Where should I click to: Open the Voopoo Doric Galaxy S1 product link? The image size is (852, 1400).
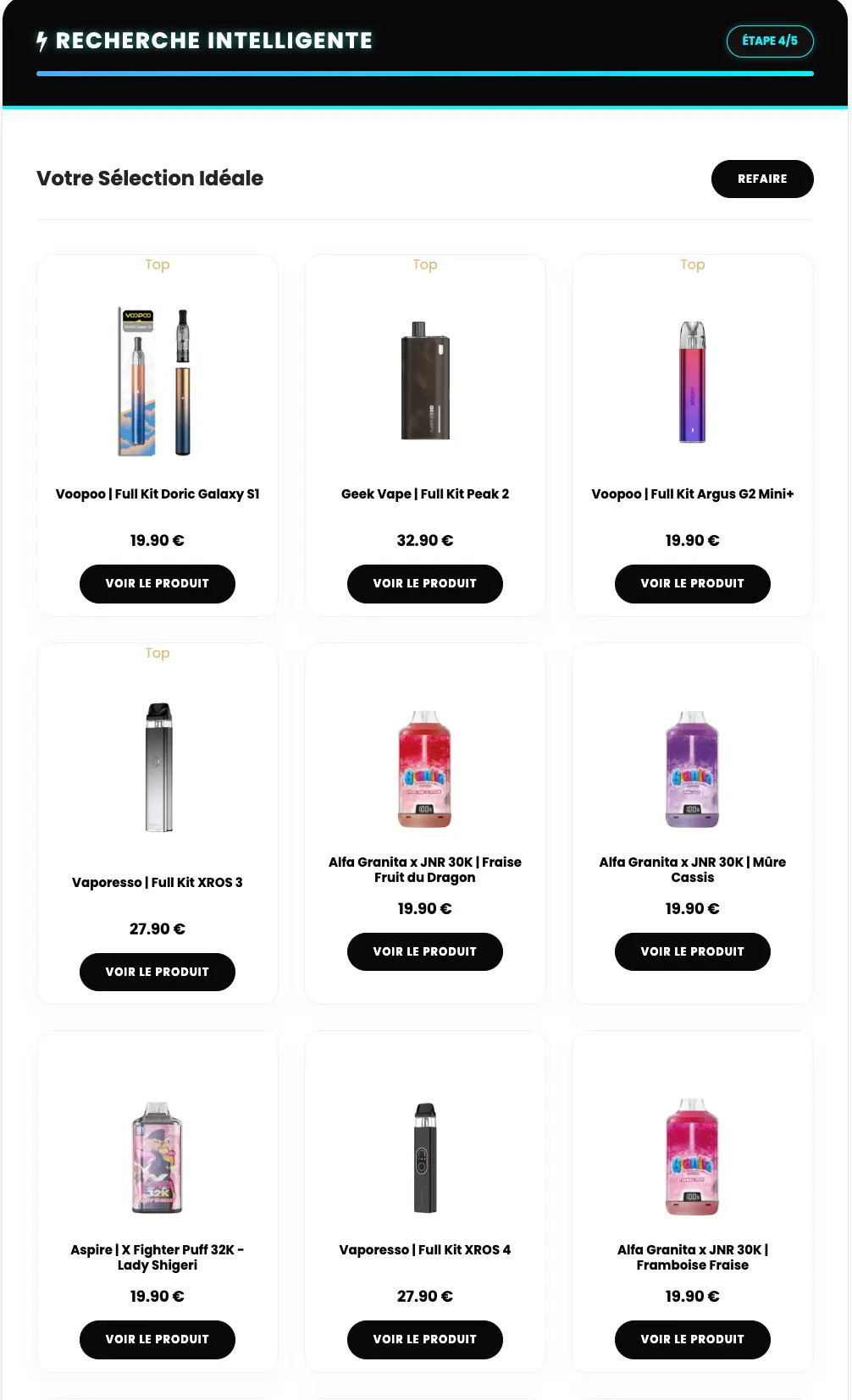pyautogui.click(x=157, y=493)
